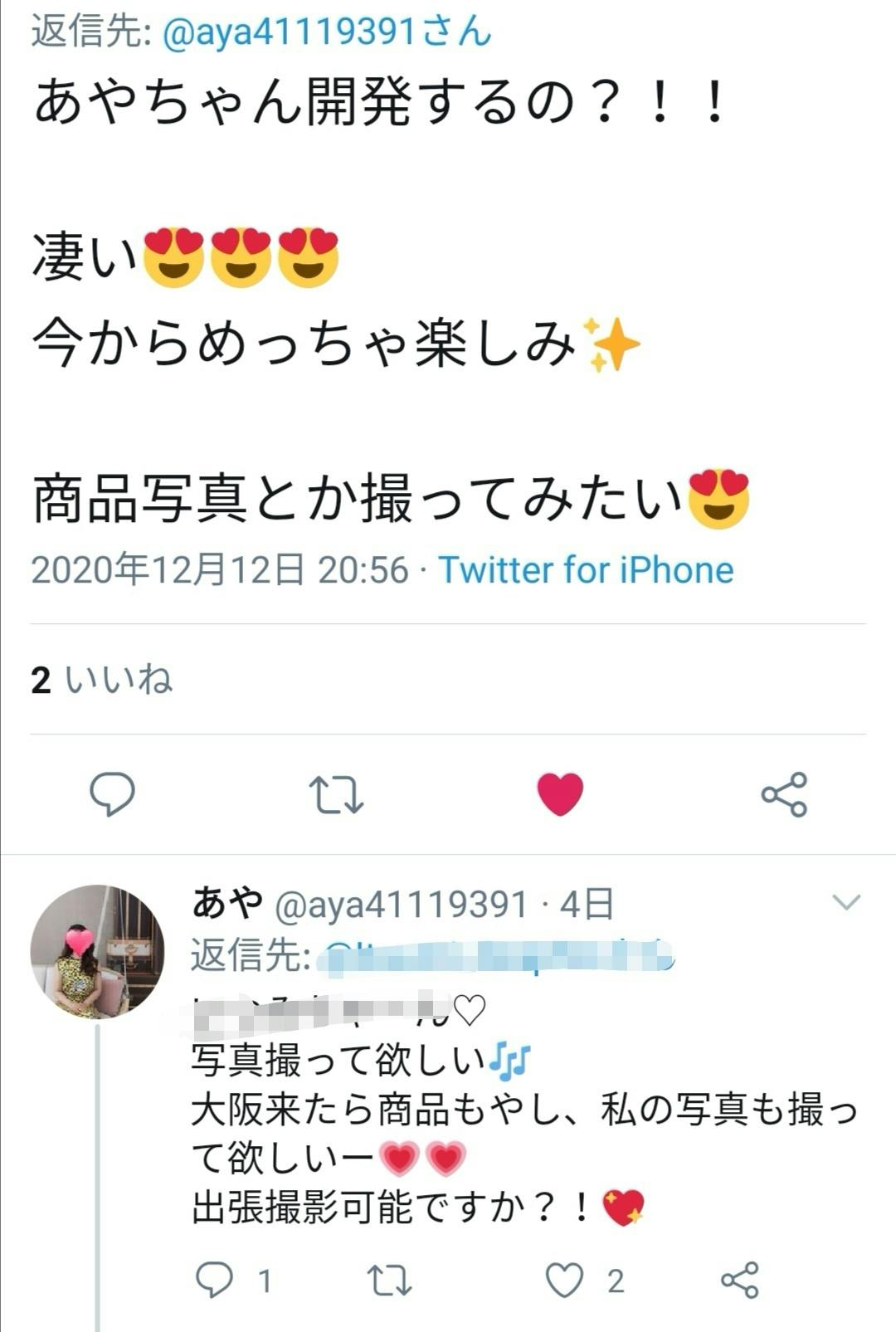The image size is (896, 1332).
Task: Reply to the main tweet
Action: [112, 794]
